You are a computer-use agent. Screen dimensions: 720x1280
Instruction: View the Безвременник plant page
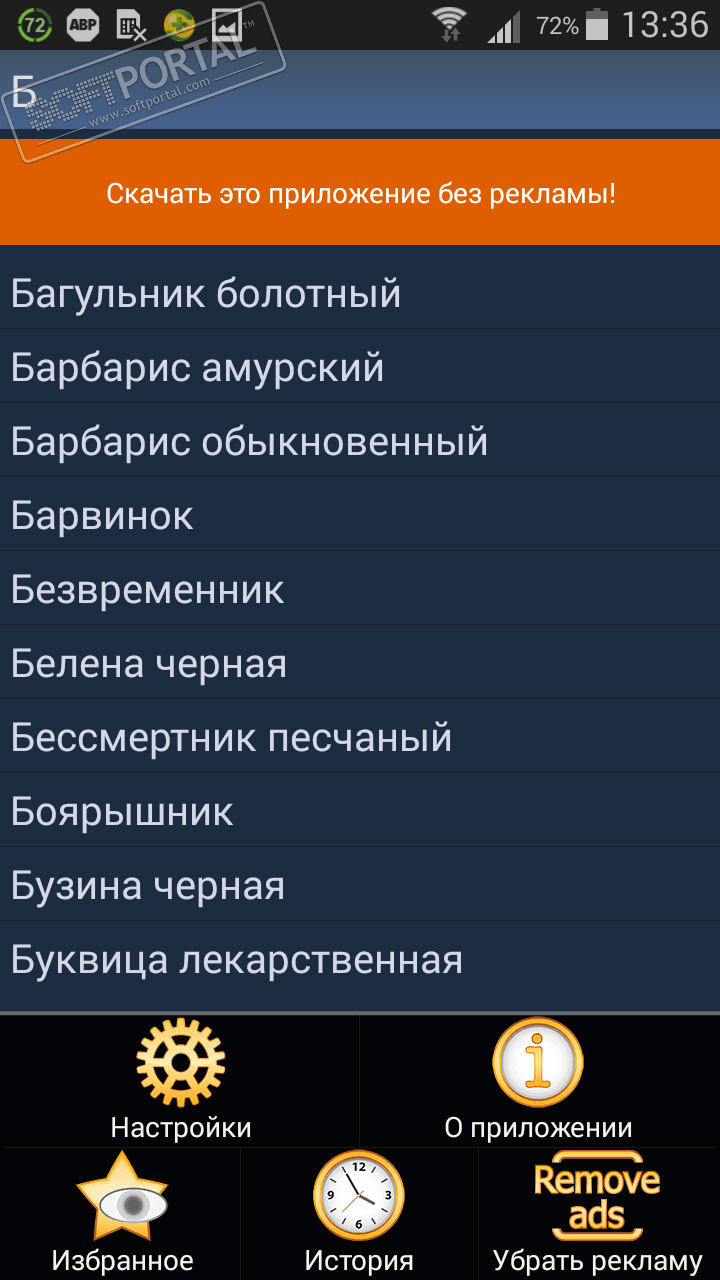click(x=360, y=590)
